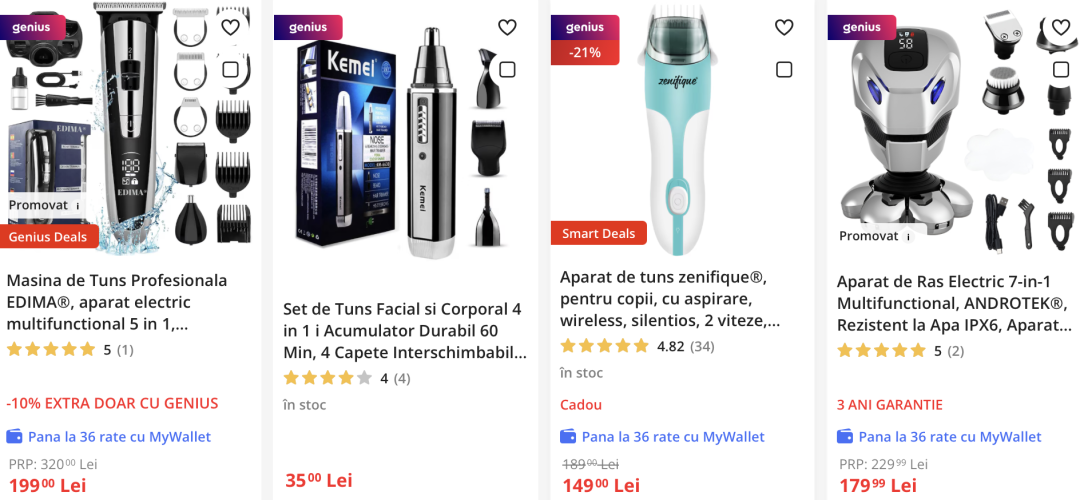Screen dimensions: 1080x500
Task: Add EDIMA trimmer to favorites
Action: click(x=230, y=27)
